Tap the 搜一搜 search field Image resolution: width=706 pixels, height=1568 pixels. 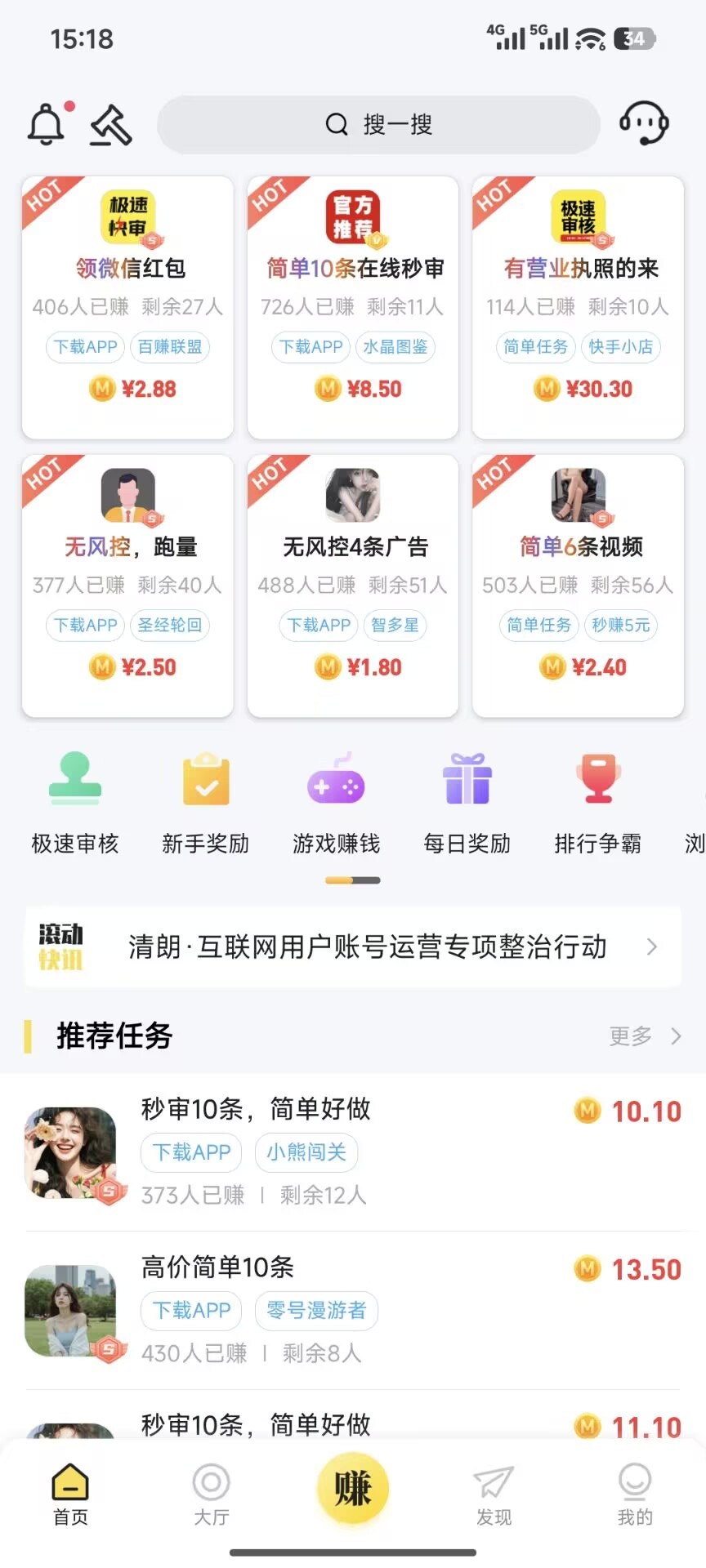(x=377, y=124)
